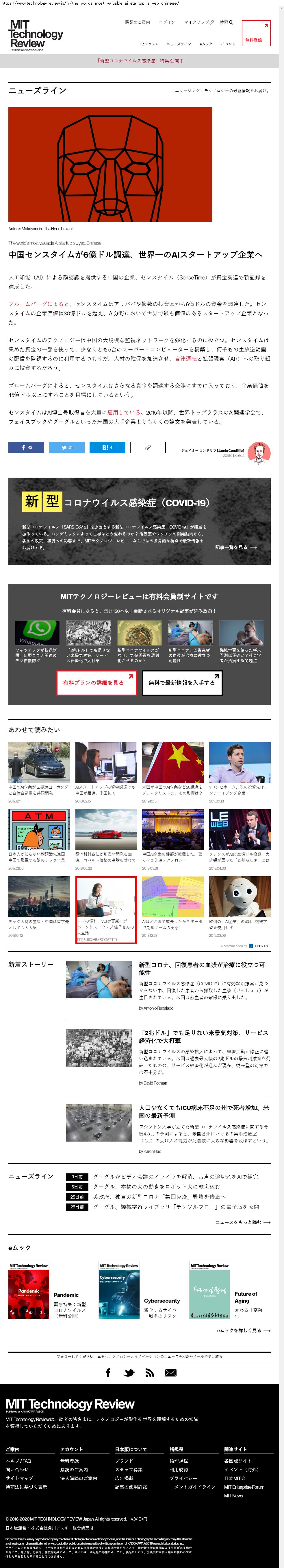Open the 検索 search icon in header
The image size is (284, 1568).
click(x=226, y=22)
